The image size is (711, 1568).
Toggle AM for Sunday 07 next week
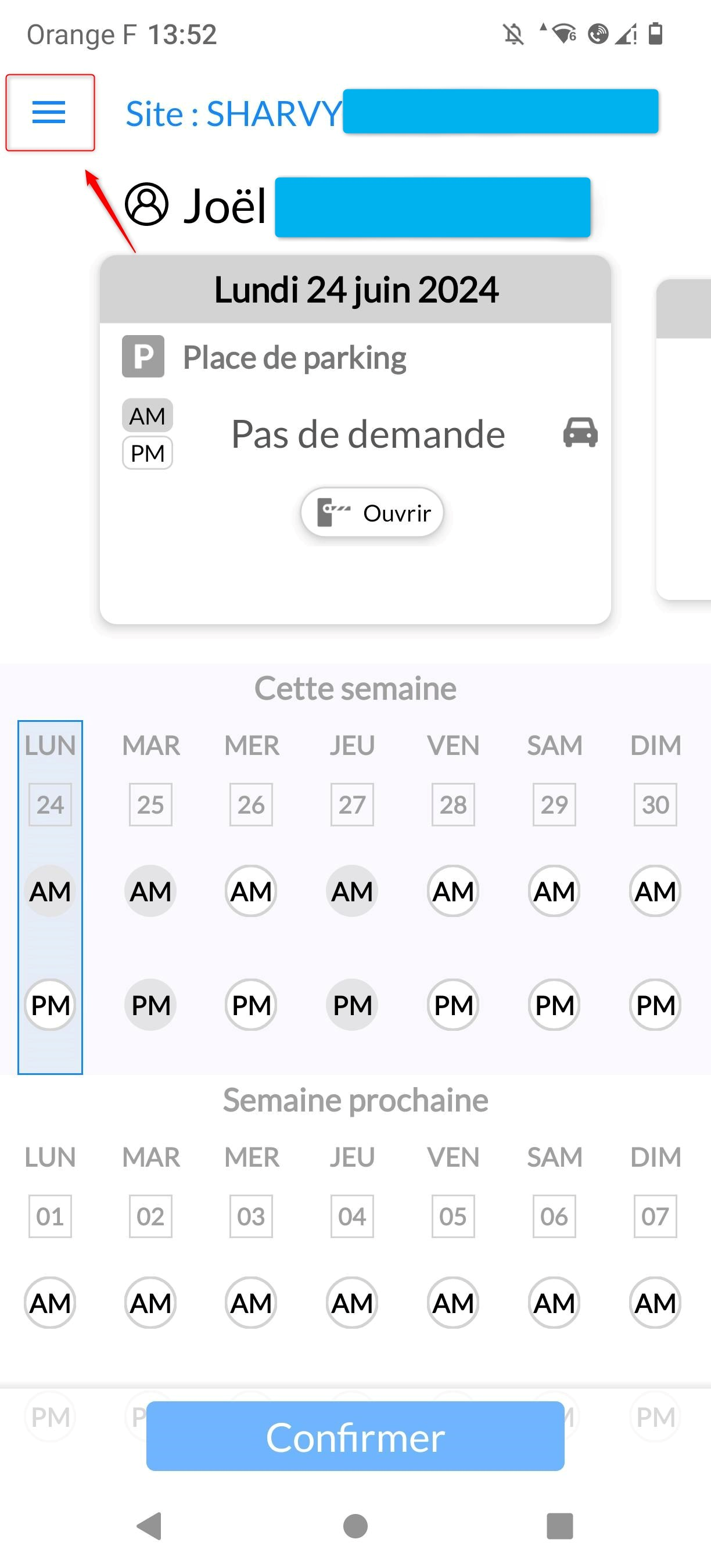pyautogui.click(x=655, y=1303)
